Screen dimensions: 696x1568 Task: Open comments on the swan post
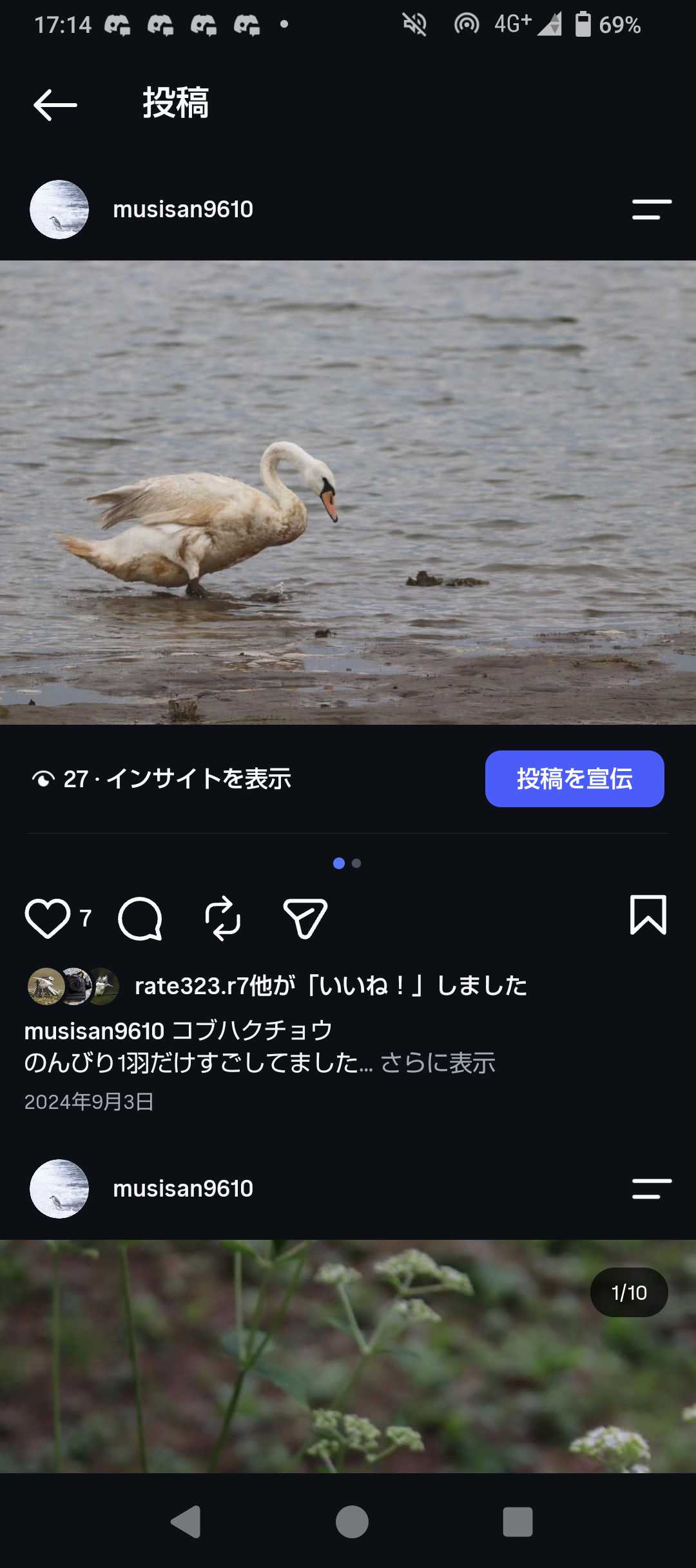point(140,918)
